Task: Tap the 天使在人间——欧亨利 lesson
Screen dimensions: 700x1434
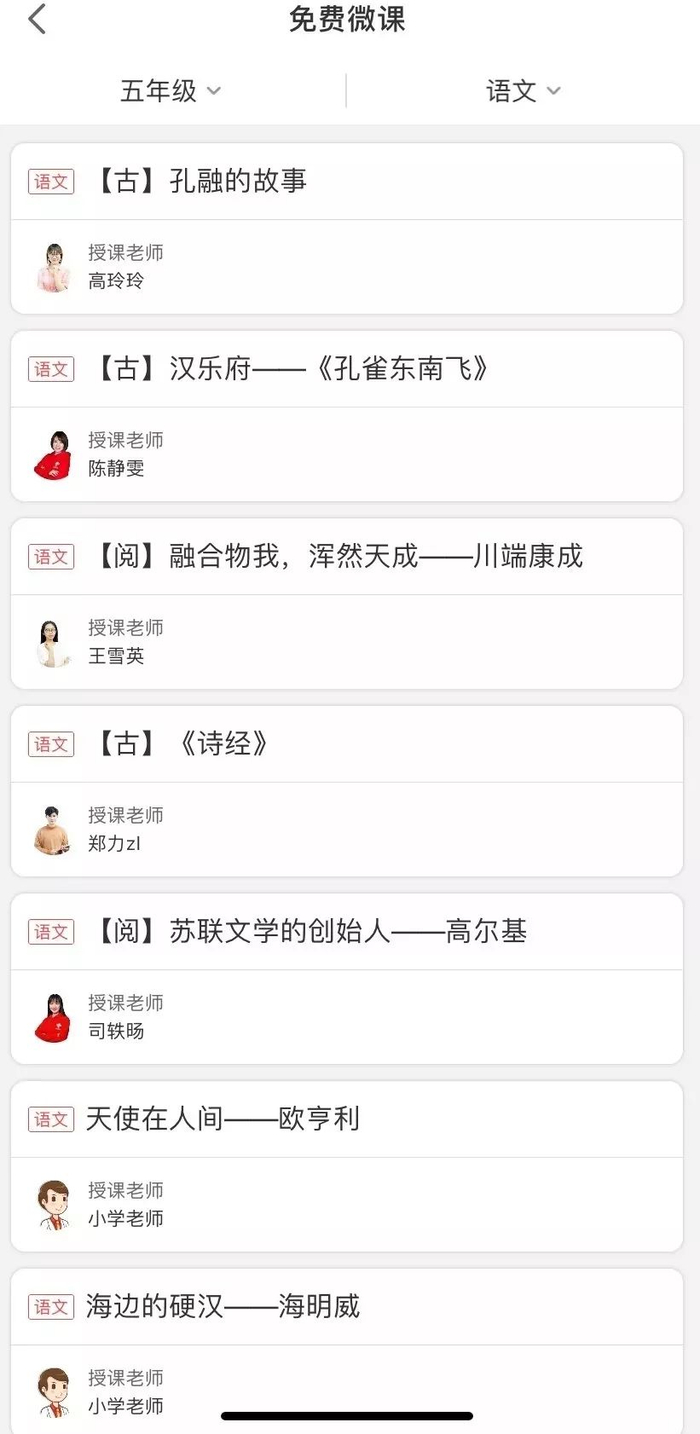Action: coord(222,1119)
